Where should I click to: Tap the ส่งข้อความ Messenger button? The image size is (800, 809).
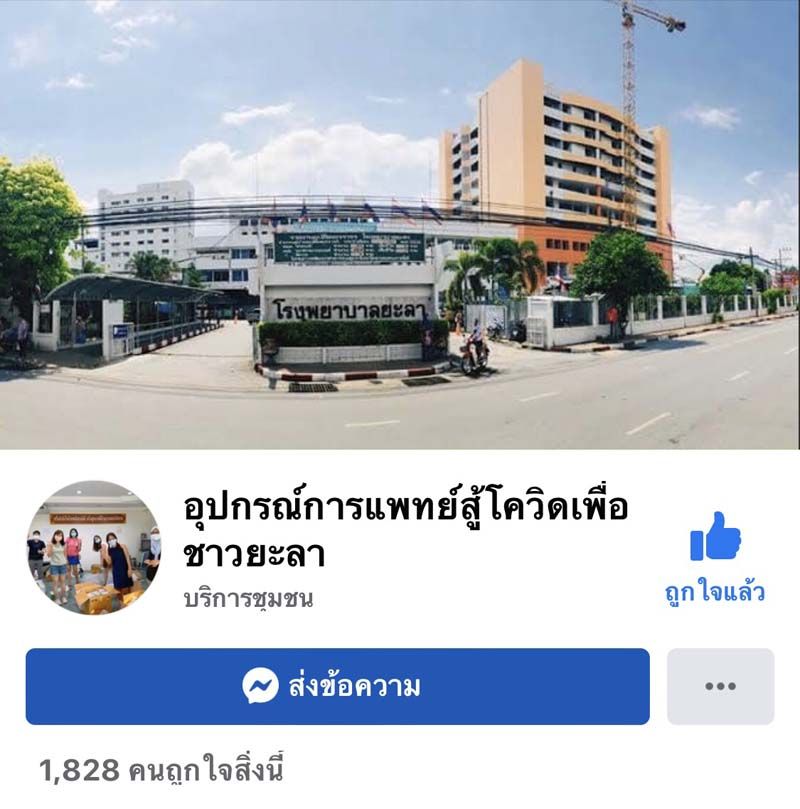tap(337, 686)
